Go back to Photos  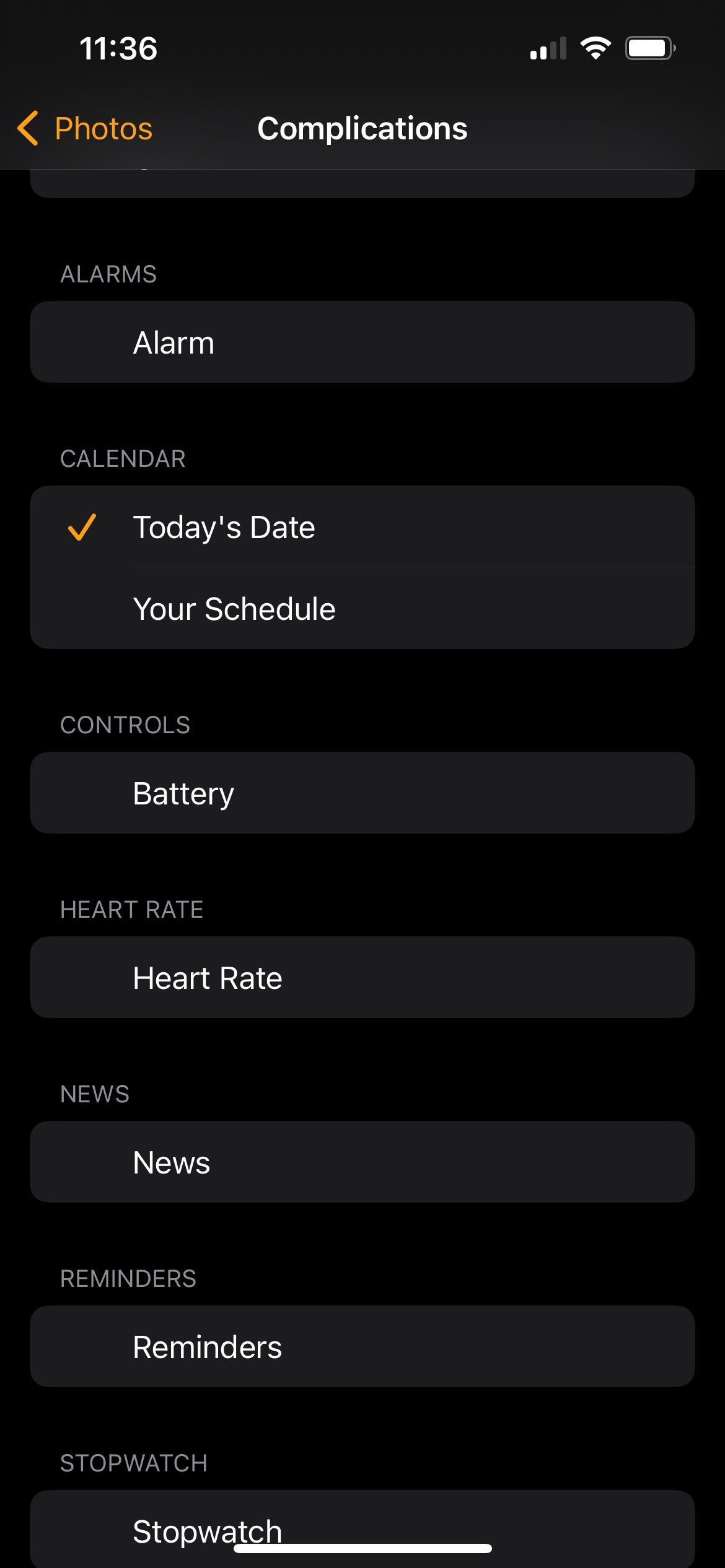[x=86, y=129]
